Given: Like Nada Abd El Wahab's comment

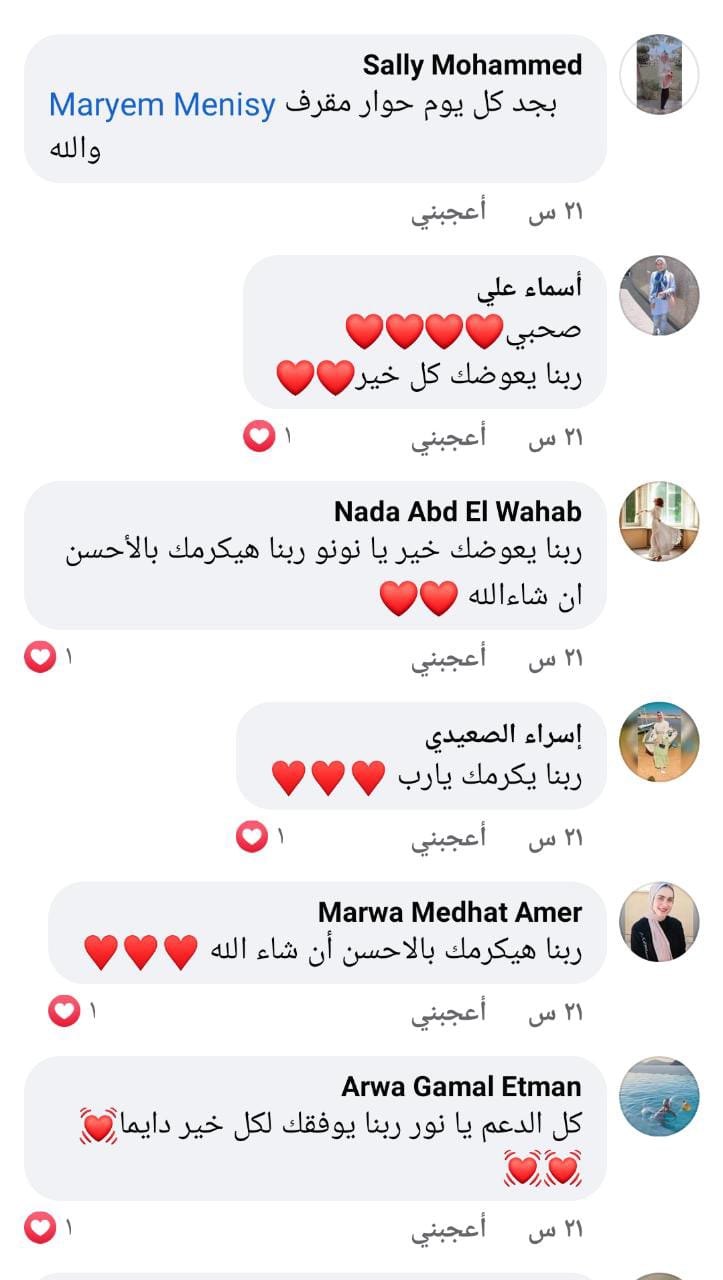Looking at the screenshot, I should (x=448, y=659).
